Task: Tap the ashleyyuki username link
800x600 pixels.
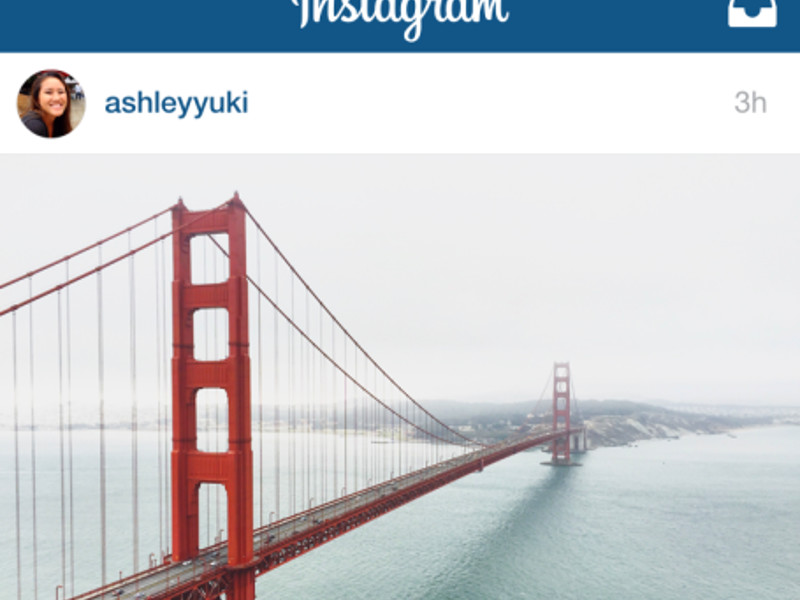Action: 176,103
